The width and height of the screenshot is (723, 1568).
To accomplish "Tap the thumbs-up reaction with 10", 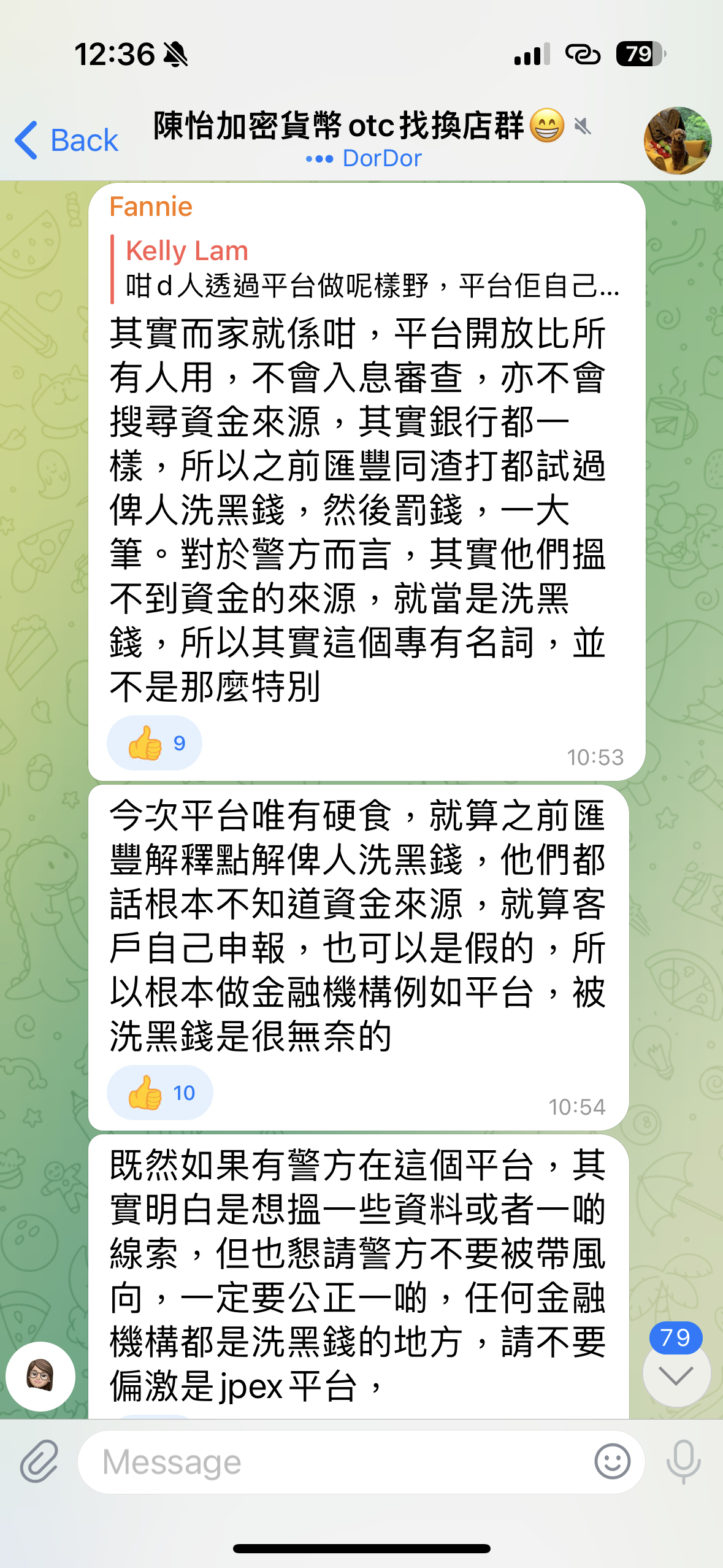I will pos(160,1093).
